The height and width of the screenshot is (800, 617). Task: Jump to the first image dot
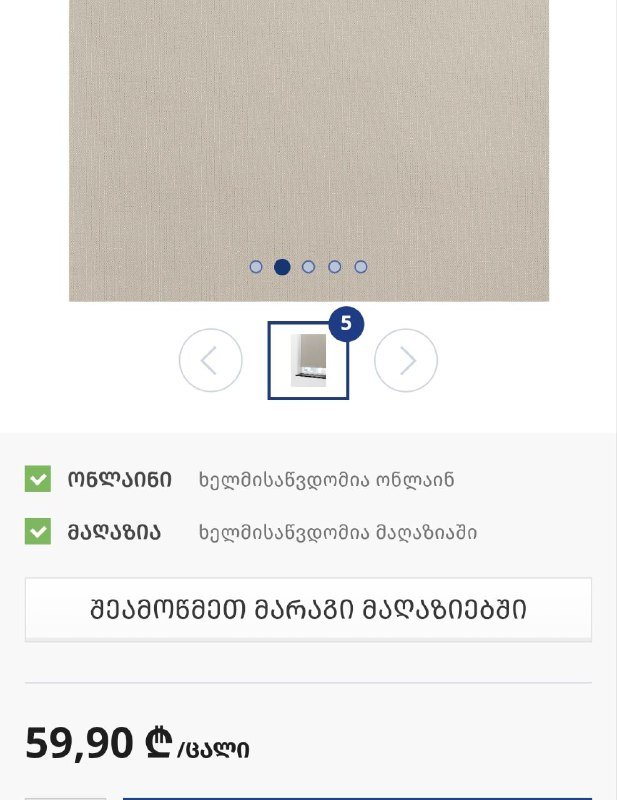coord(256,267)
